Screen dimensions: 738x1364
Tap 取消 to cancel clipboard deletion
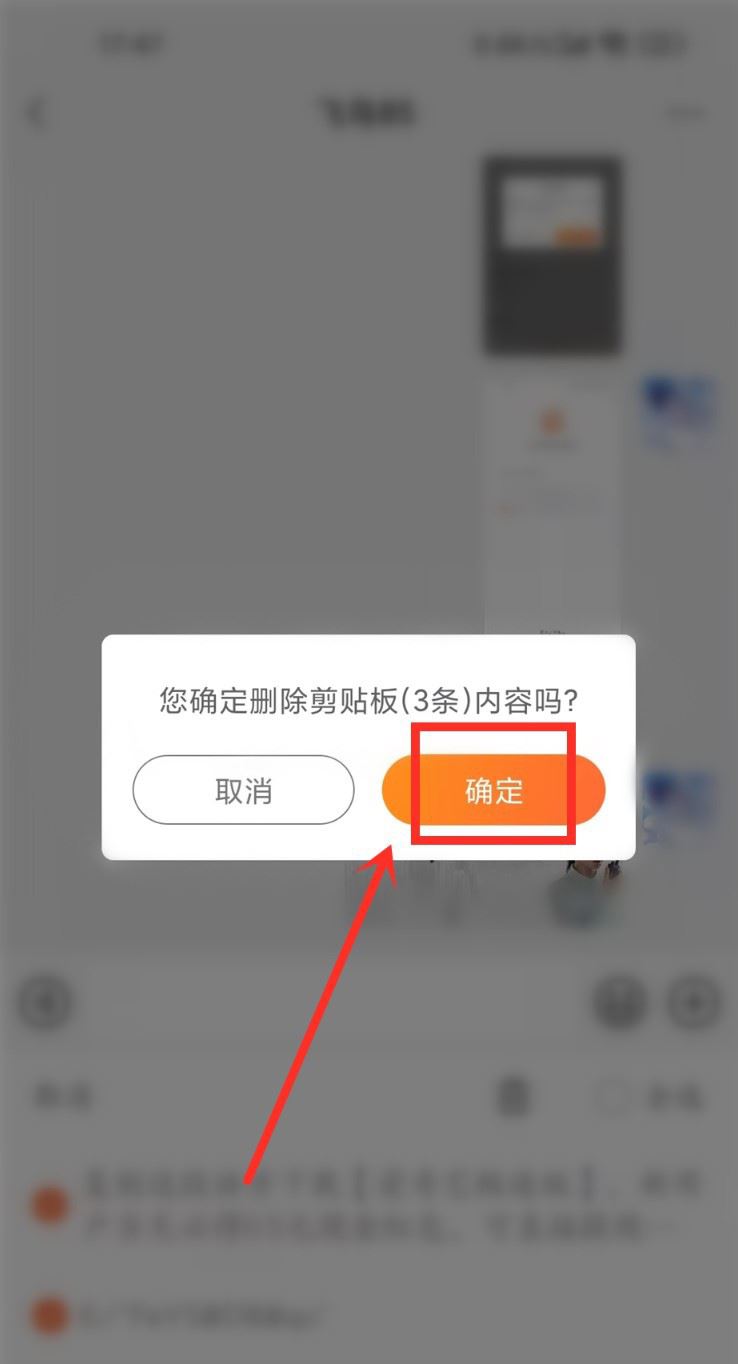(243, 790)
